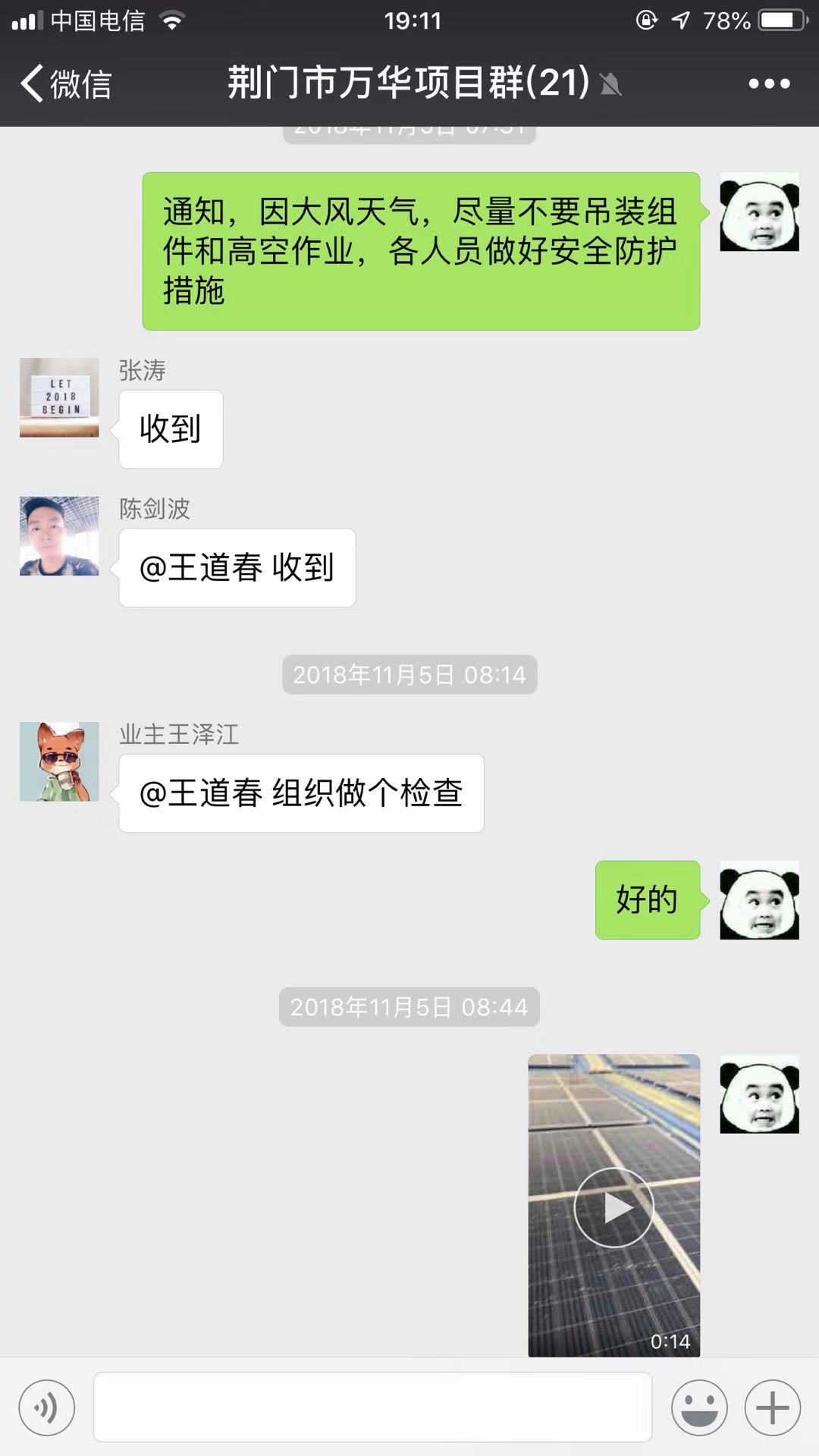Open 陈剑波's profile avatar

click(59, 535)
